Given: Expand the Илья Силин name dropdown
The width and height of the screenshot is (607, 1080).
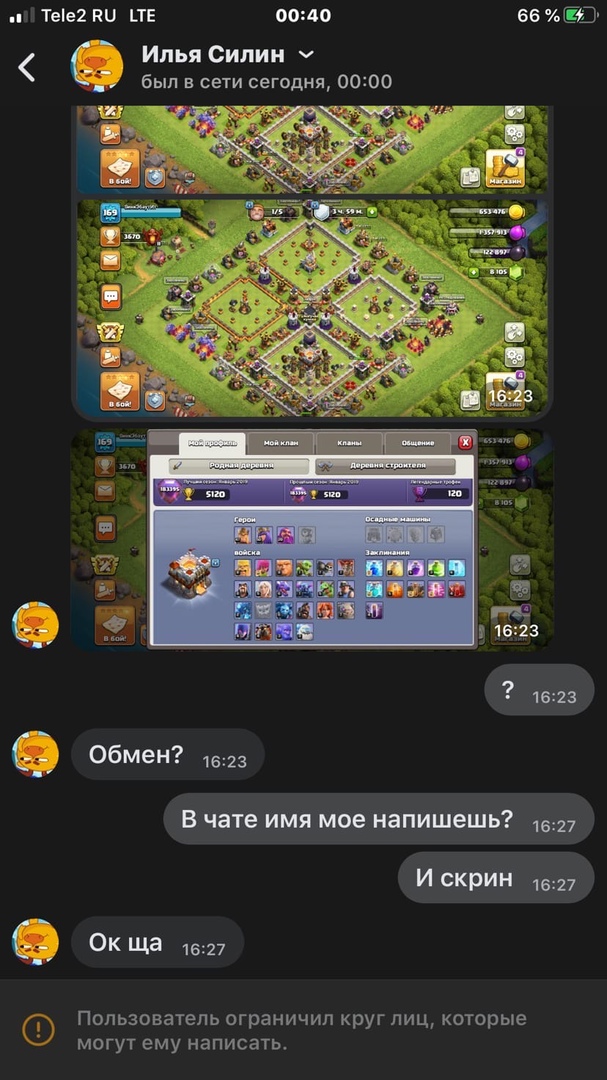Looking at the screenshot, I should 307,54.
